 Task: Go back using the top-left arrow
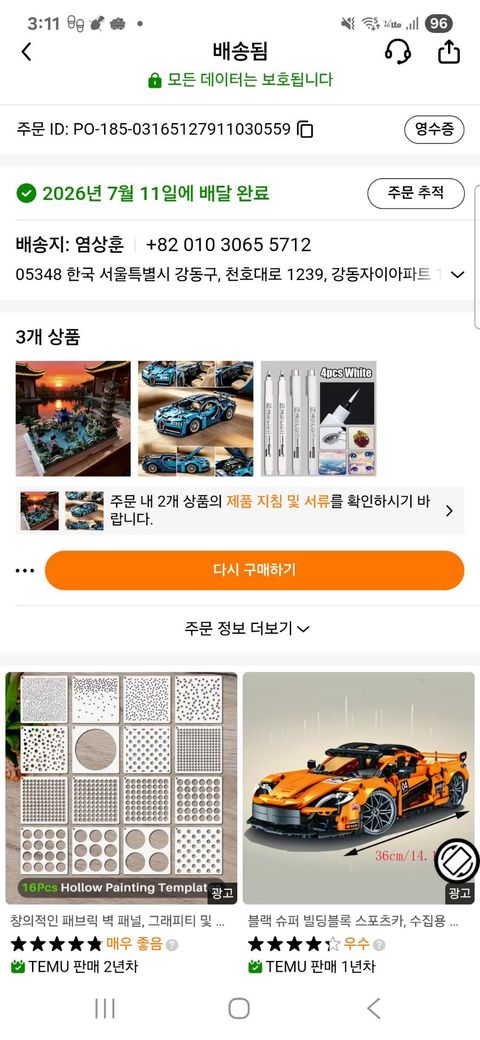[x=27, y=52]
